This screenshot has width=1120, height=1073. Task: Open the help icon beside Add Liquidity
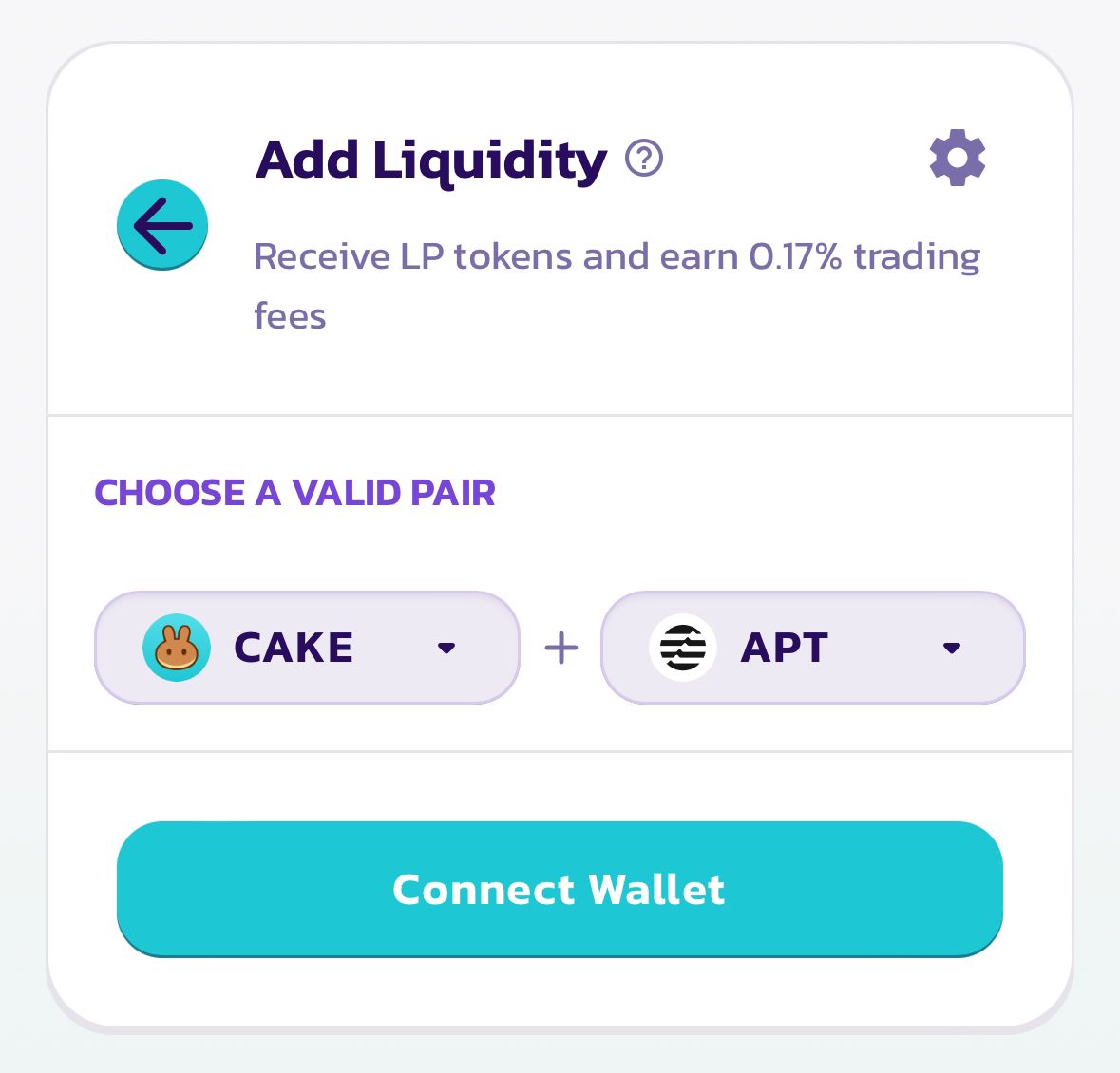(x=644, y=158)
